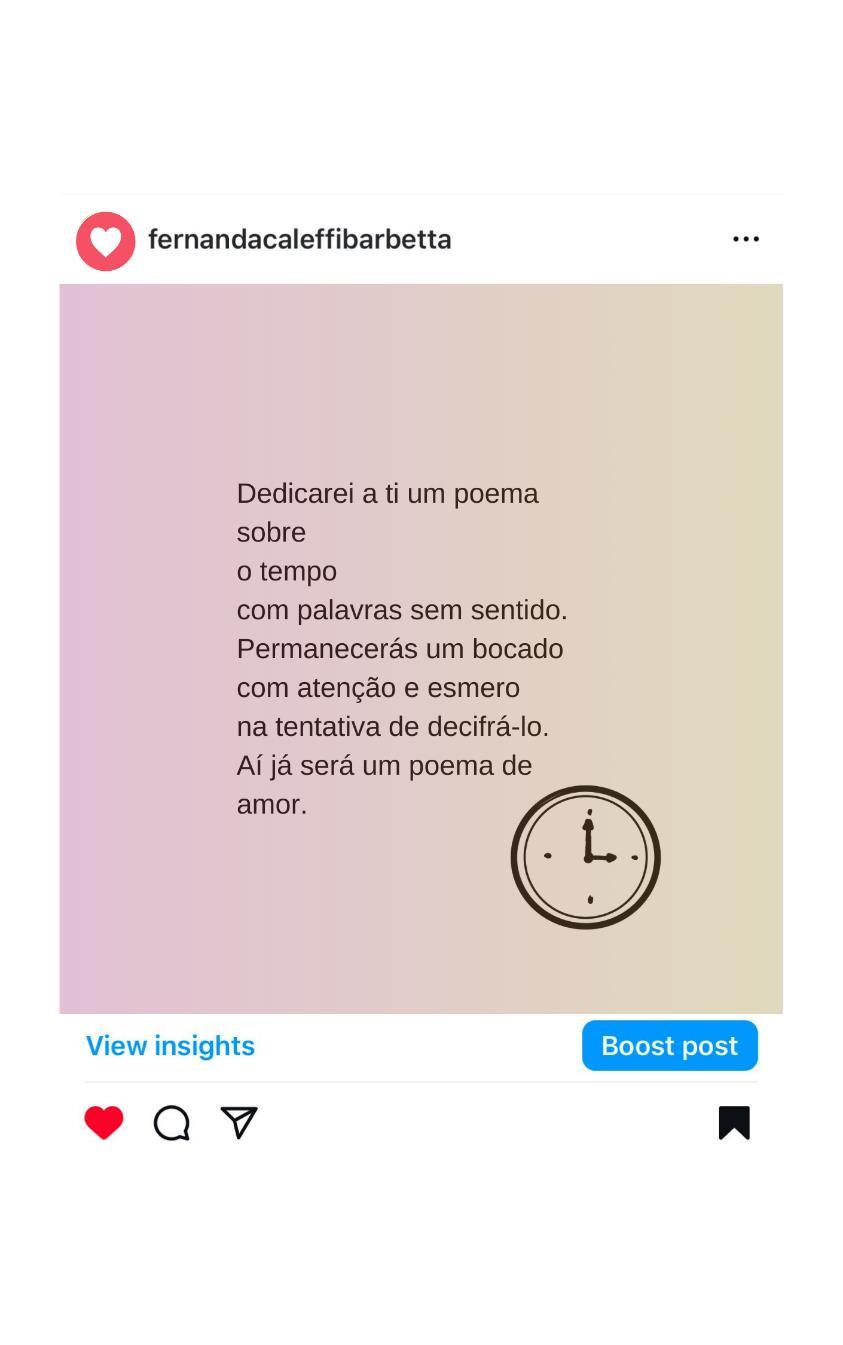843x1345 pixels.
Task: Open comments with the speech bubble icon
Action: (x=172, y=1122)
